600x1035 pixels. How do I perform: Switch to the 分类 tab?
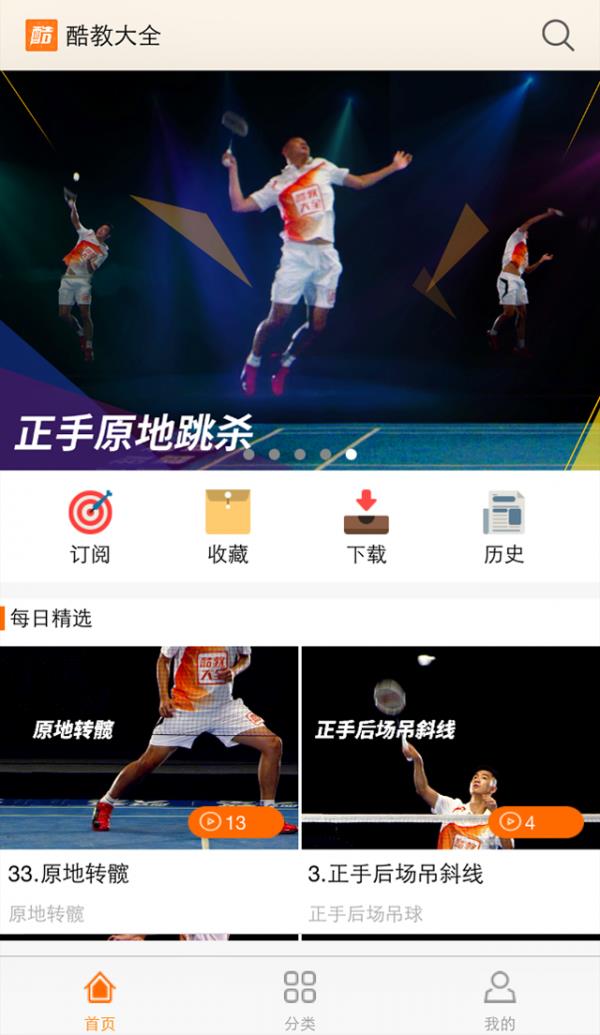click(x=300, y=998)
